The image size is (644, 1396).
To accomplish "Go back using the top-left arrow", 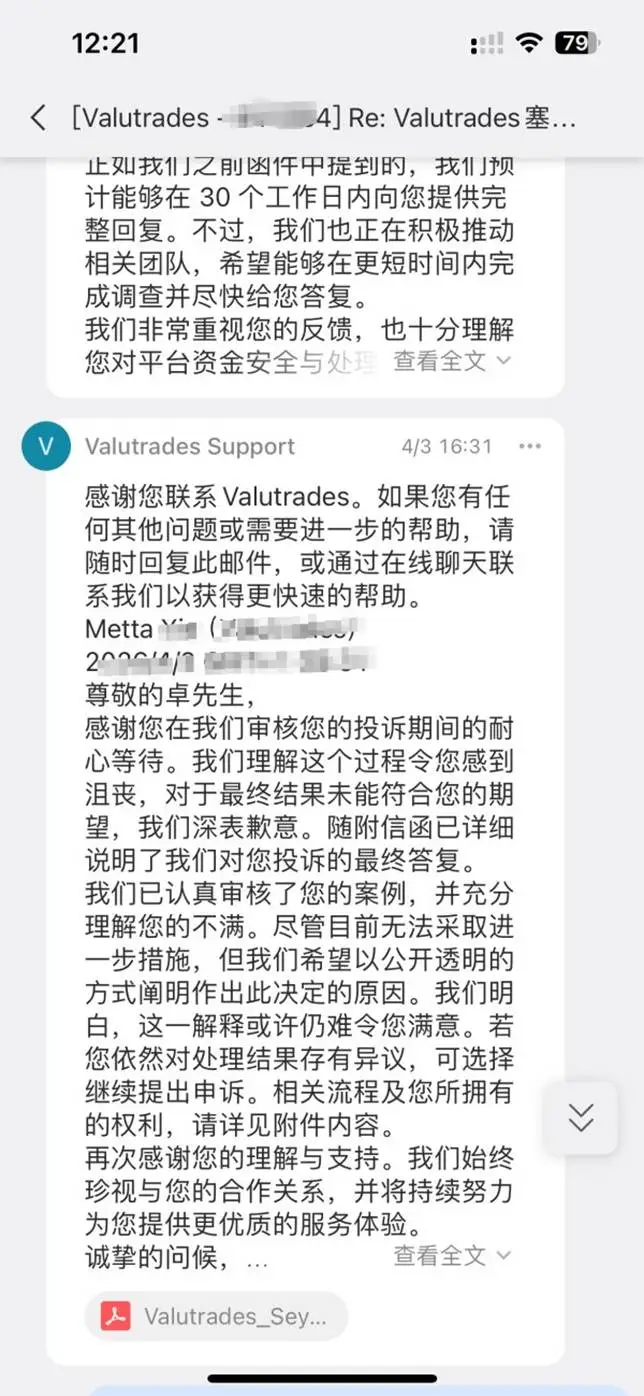I will [38, 118].
